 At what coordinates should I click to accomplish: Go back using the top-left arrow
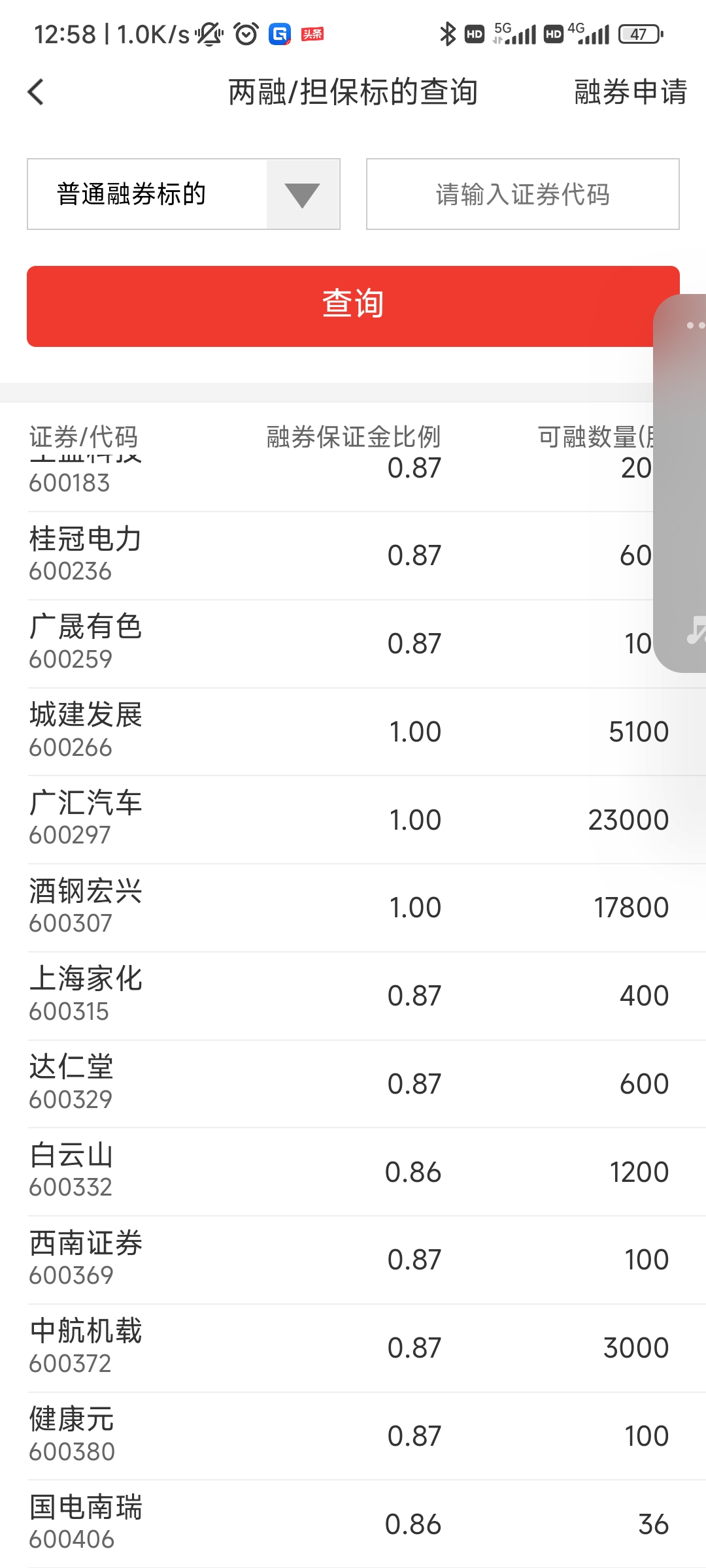click(37, 92)
